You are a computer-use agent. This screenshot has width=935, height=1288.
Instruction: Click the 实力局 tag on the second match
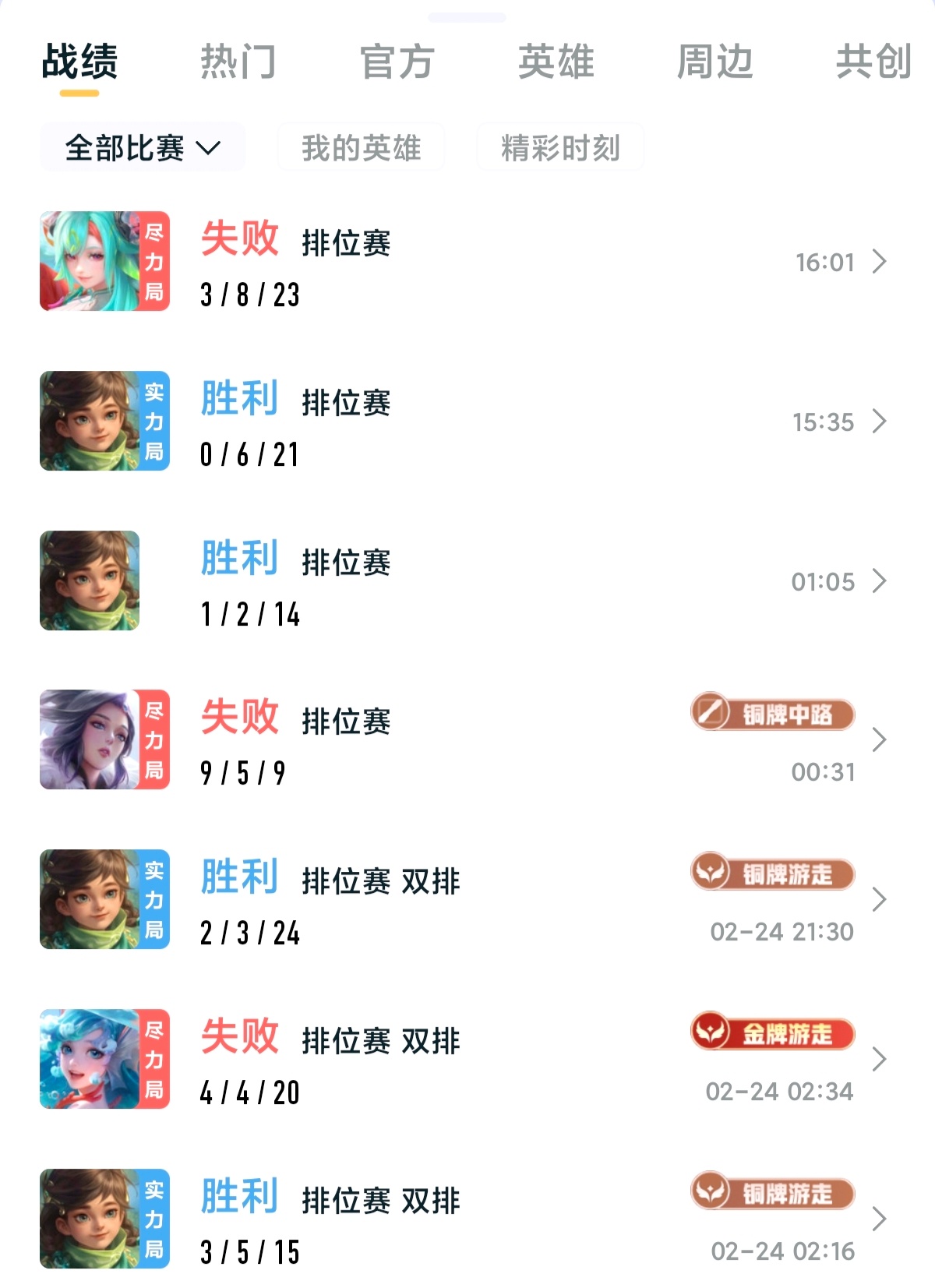(153, 421)
